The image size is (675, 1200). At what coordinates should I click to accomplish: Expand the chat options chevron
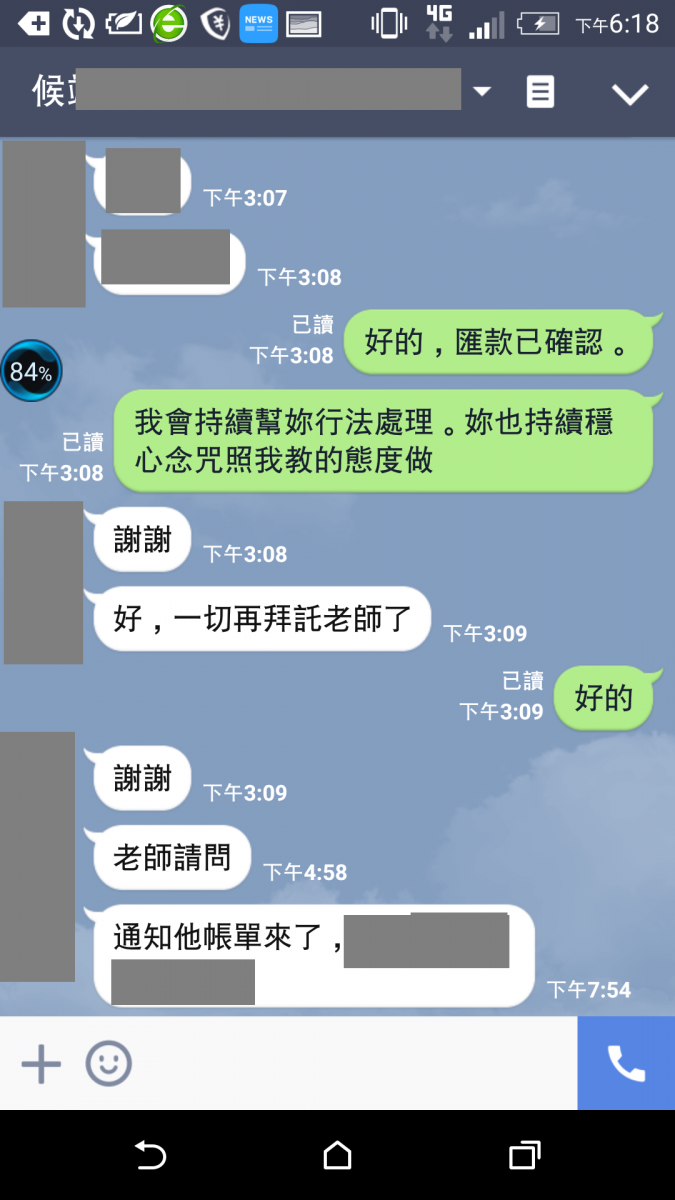[630, 94]
